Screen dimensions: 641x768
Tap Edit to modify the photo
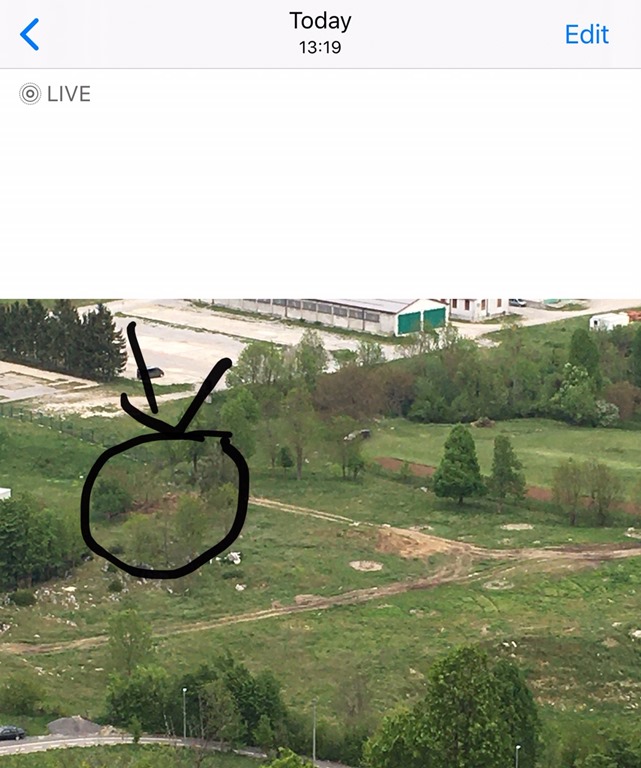point(586,34)
